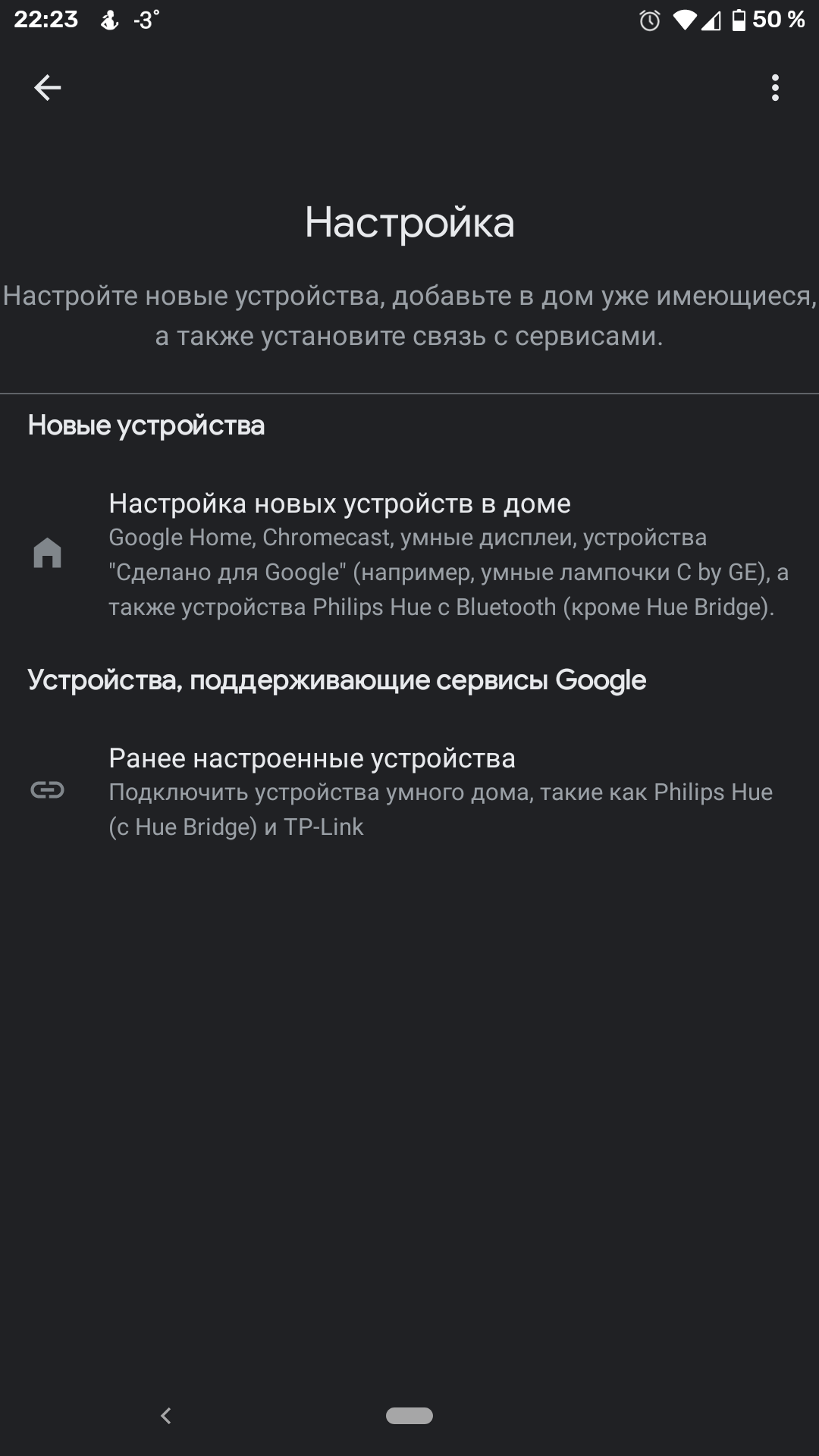The image size is (819, 1456).
Task: Go back using the top arrow
Action: pyautogui.click(x=47, y=88)
